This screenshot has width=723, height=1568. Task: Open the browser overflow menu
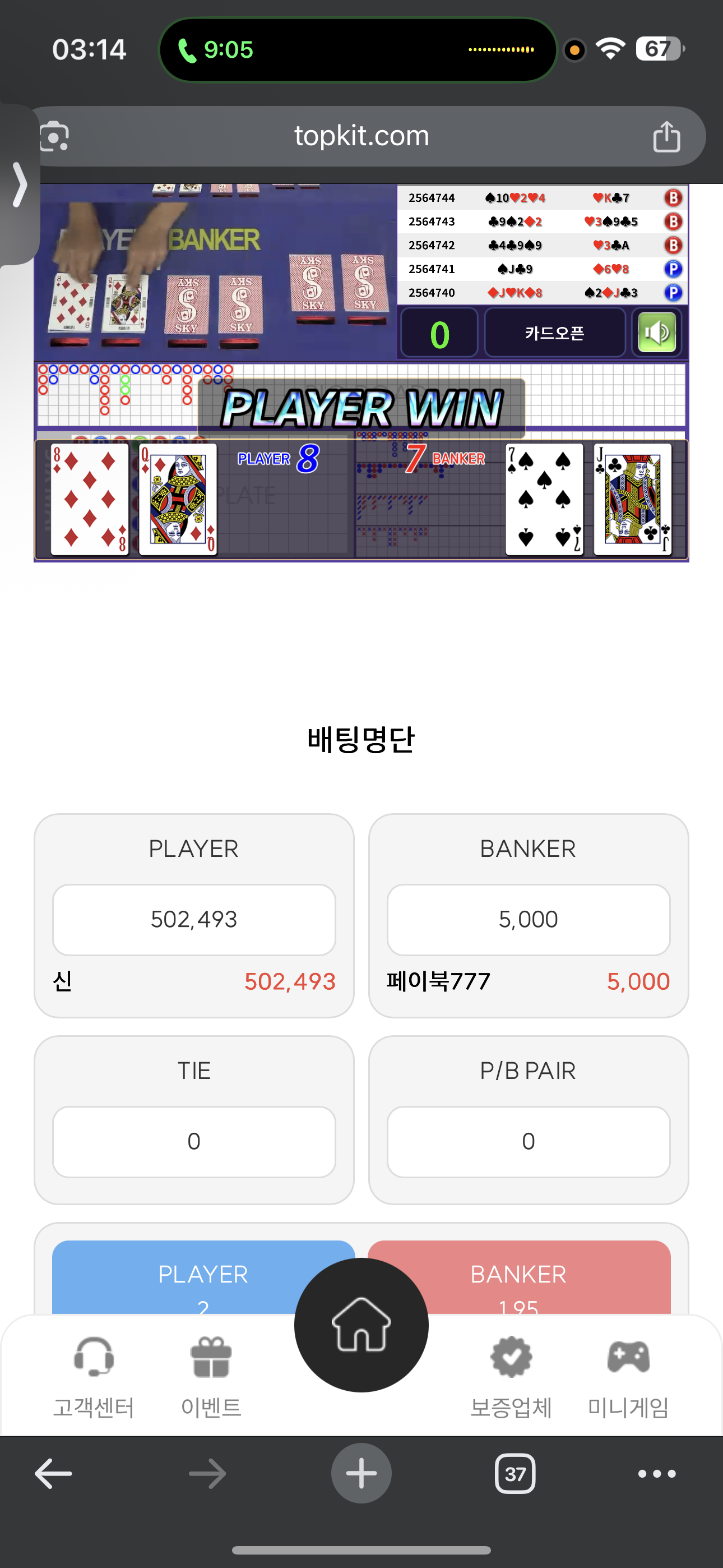(657, 1474)
